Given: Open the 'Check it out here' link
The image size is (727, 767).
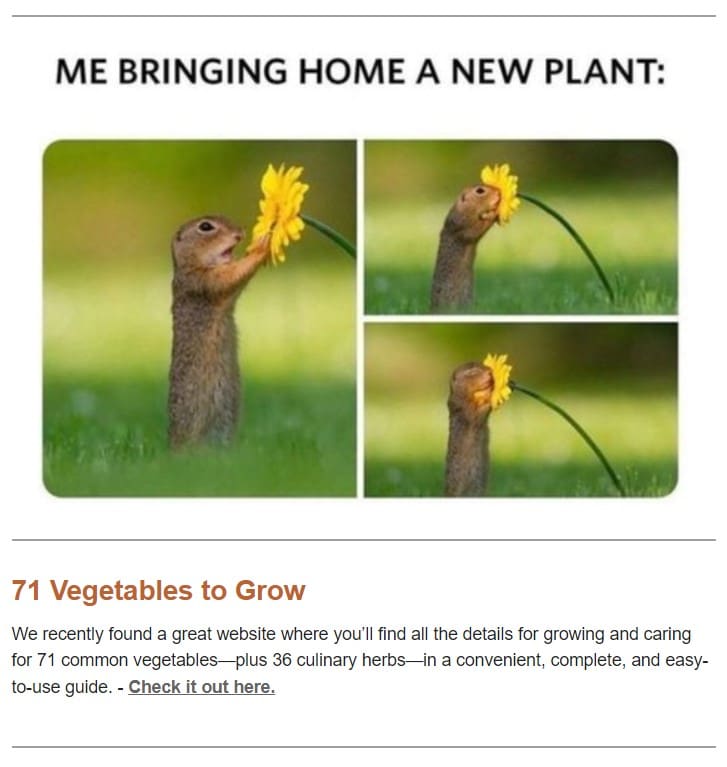Looking at the screenshot, I should 201,687.
